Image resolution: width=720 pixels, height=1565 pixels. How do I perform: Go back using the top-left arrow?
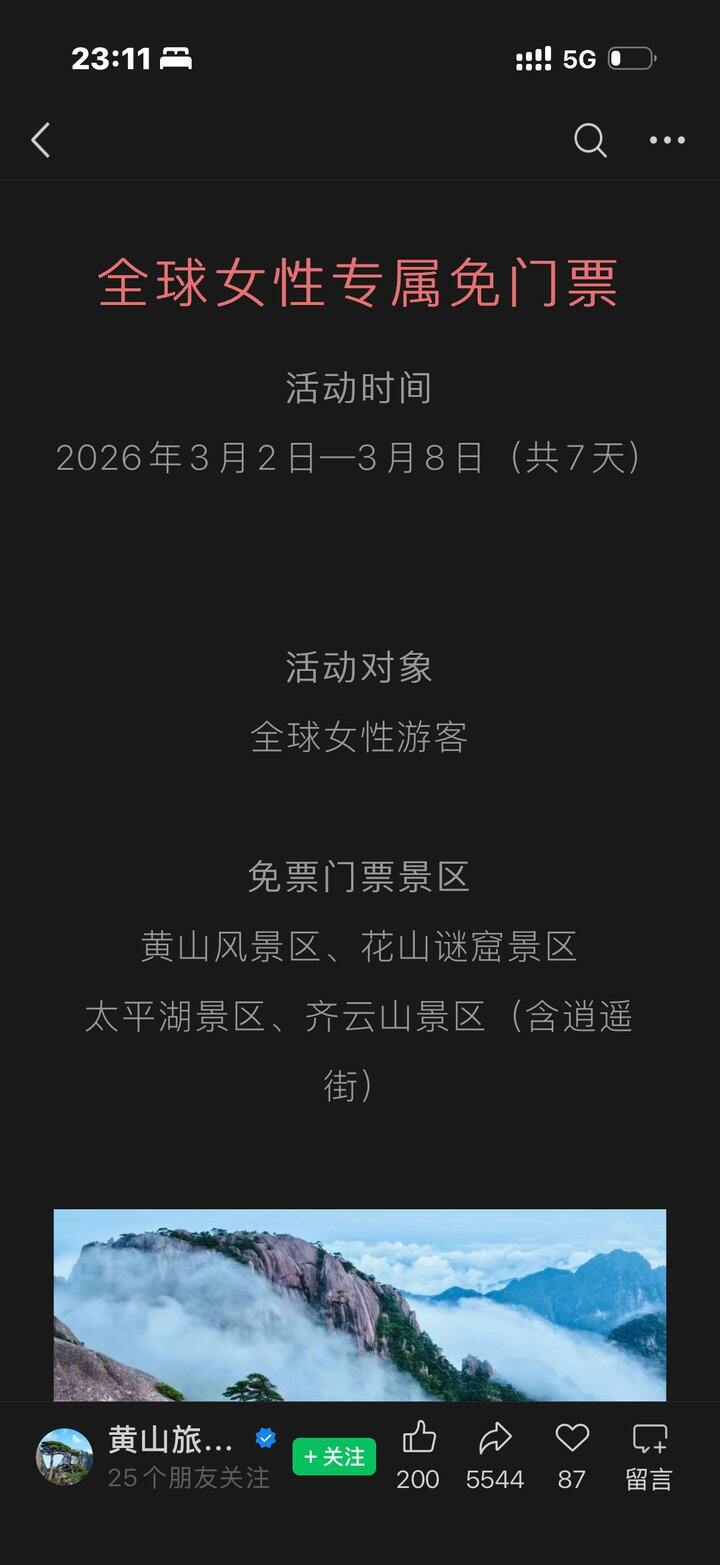tap(40, 141)
